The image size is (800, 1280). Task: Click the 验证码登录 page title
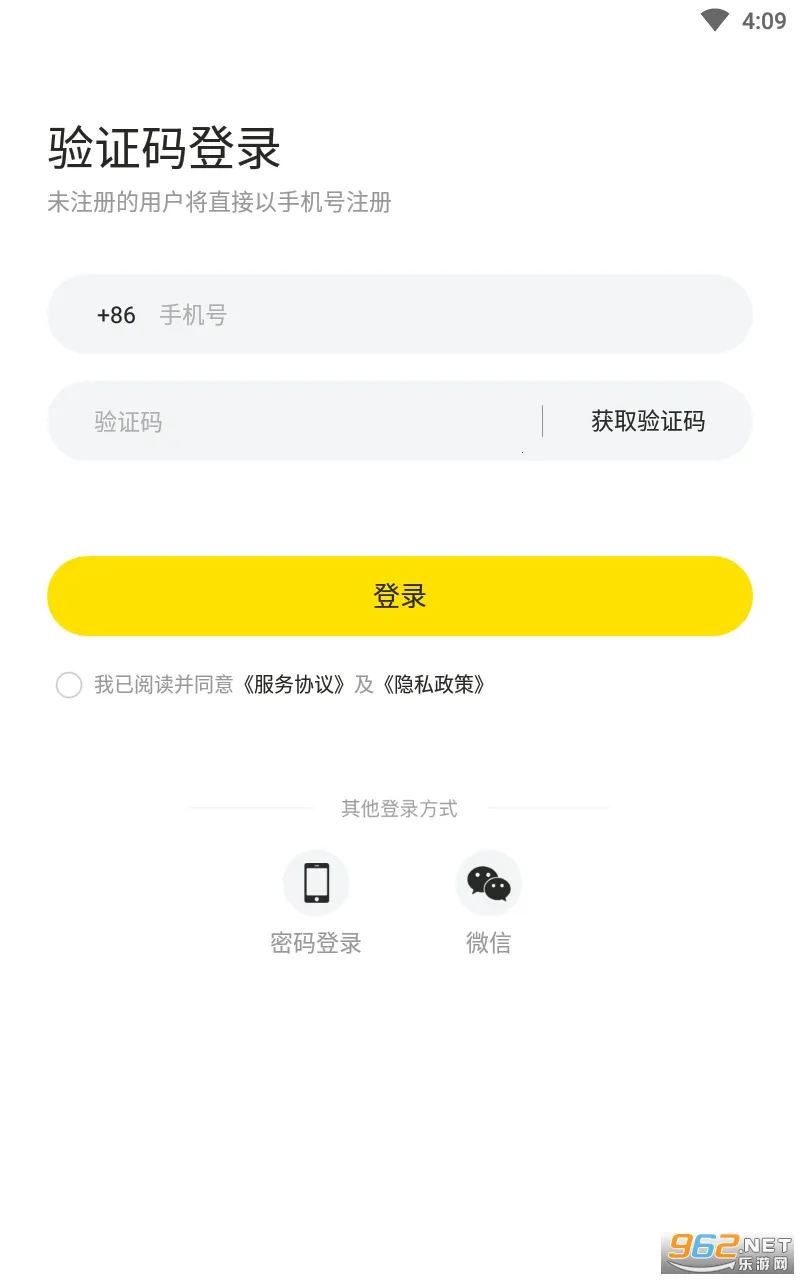[x=163, y=148]
